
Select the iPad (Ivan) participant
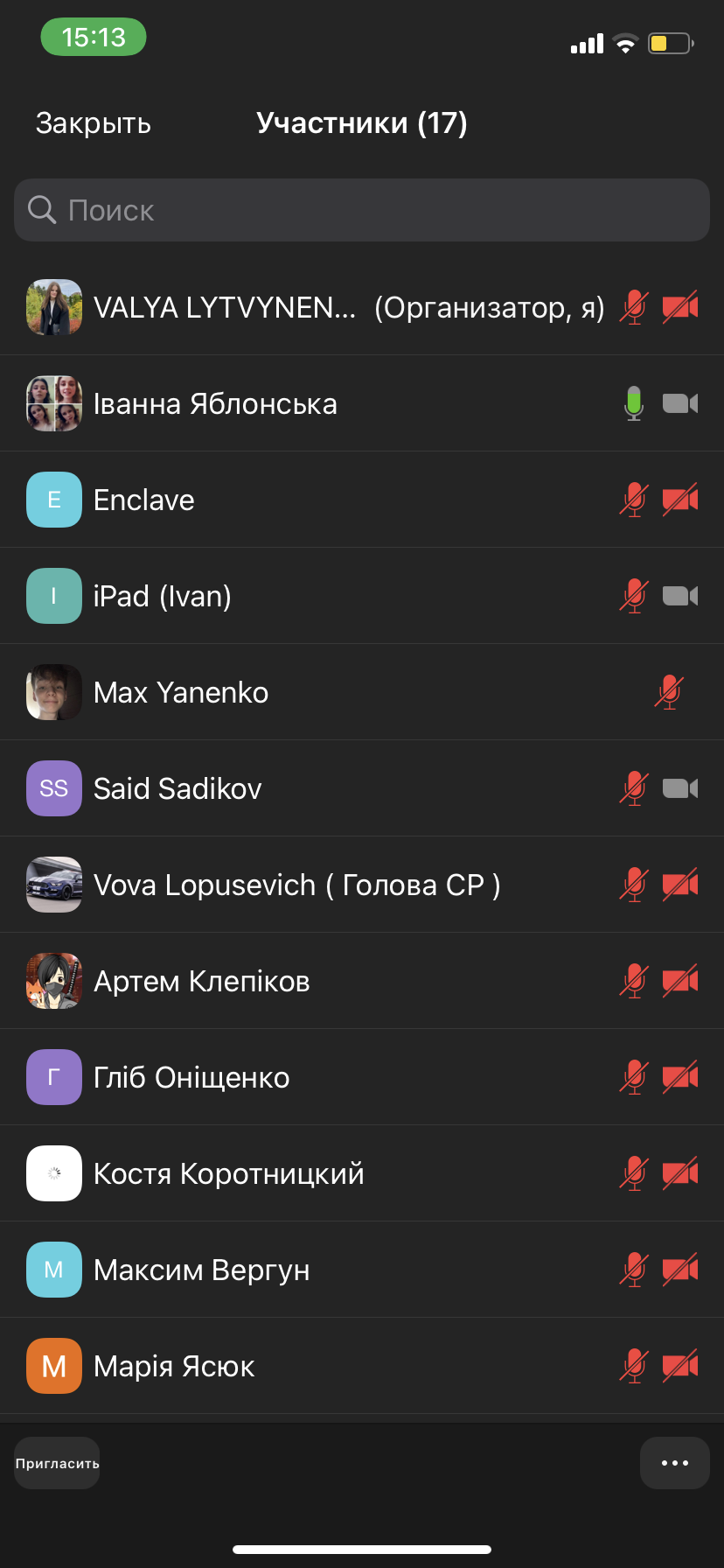[x=163, y=597]
